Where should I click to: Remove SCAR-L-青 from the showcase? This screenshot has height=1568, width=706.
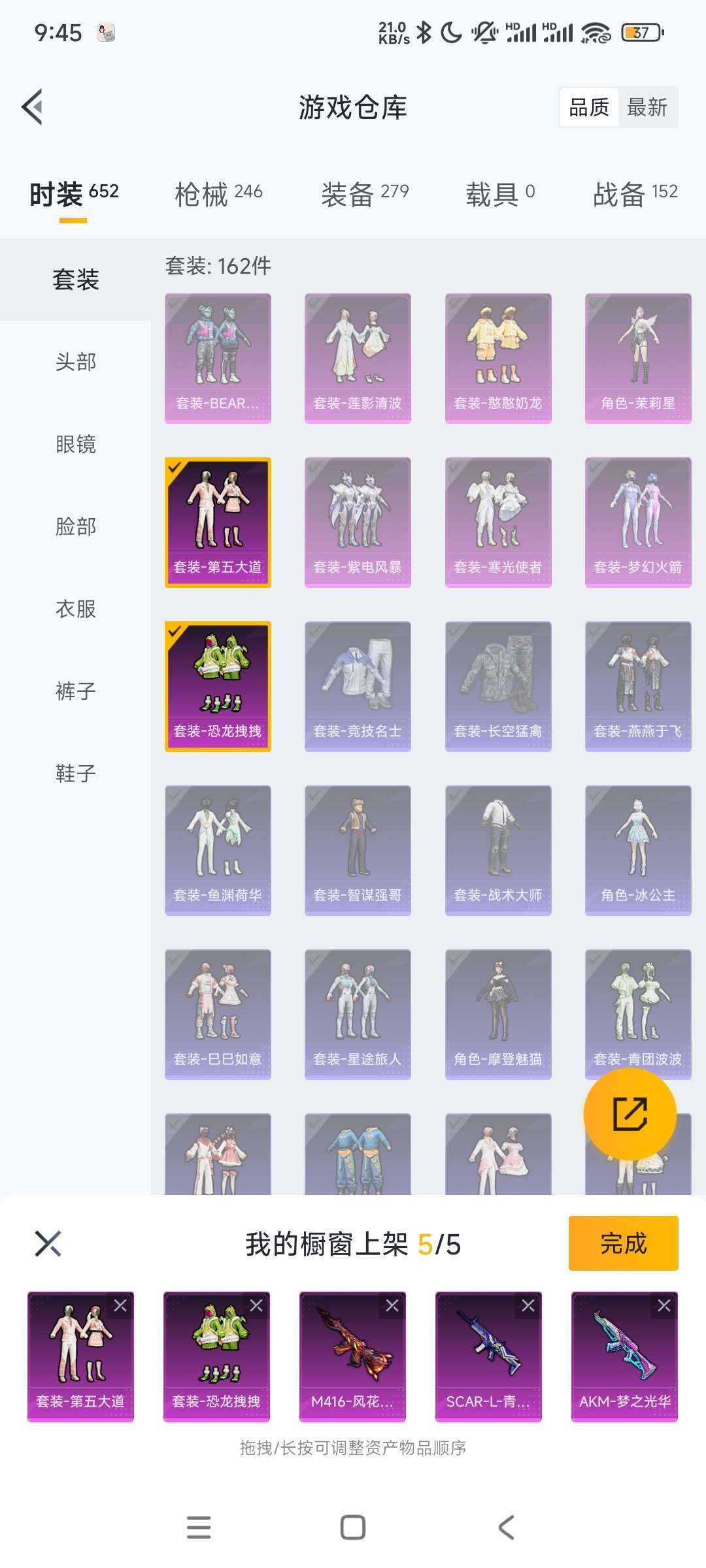(528, 1305)
